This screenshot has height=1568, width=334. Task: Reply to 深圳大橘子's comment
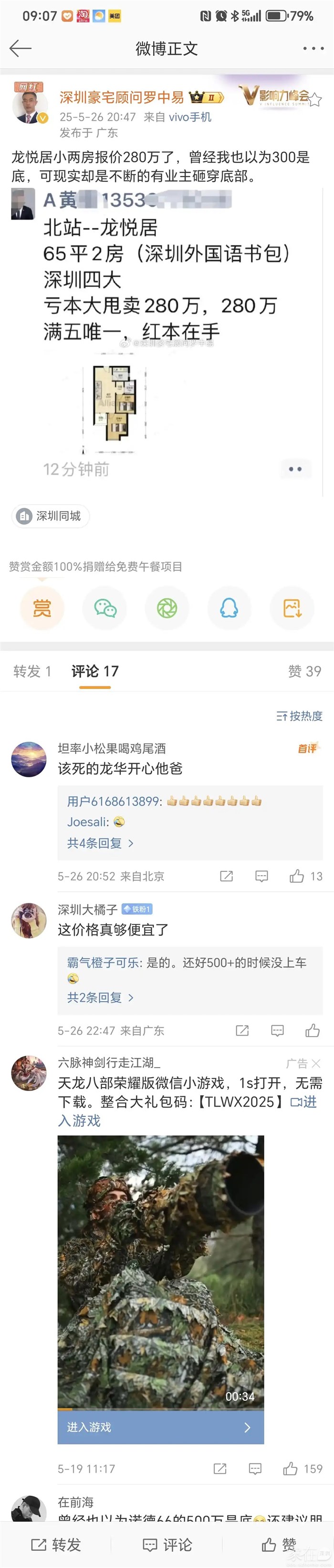(x=277, y=1030)
